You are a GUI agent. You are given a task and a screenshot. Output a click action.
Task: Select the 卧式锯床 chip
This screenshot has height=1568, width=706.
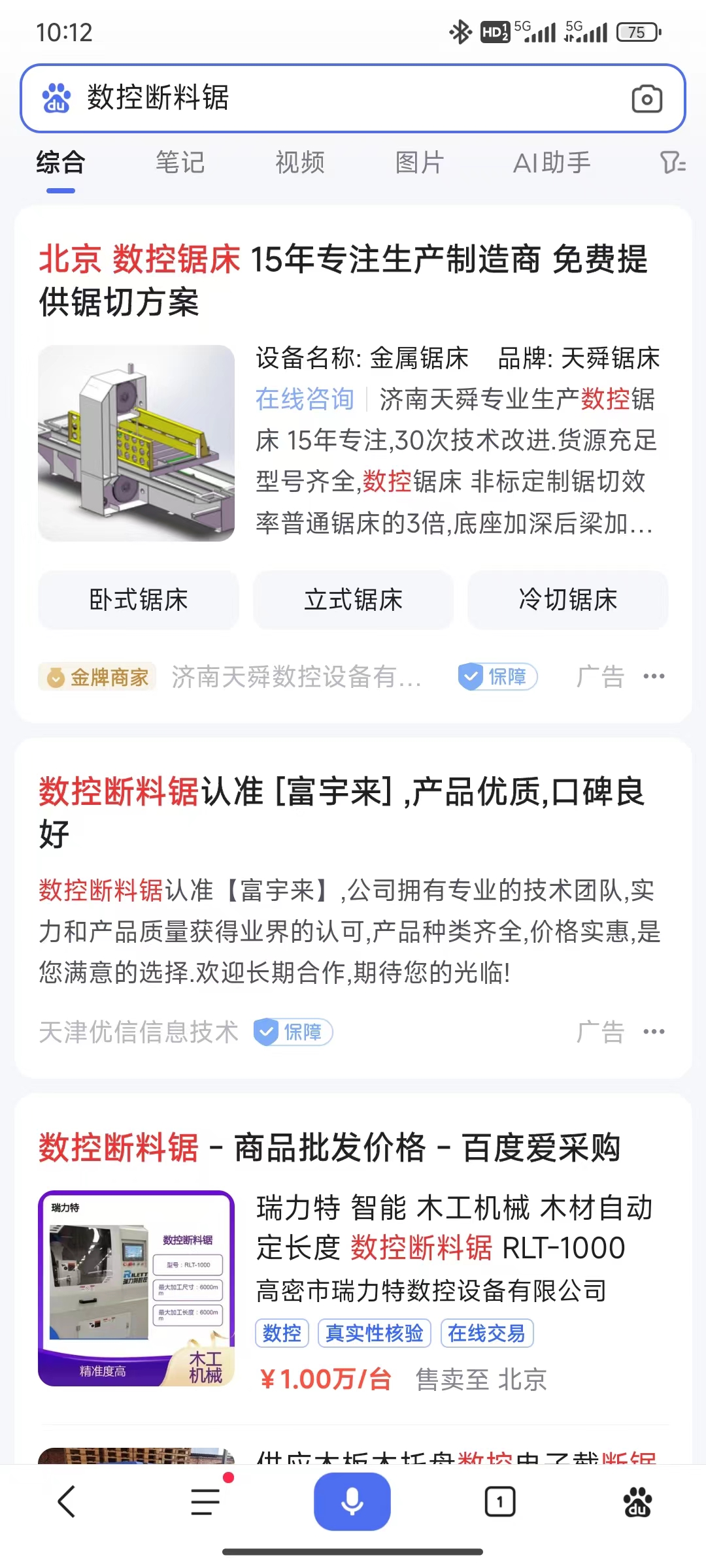click(139, 600)
